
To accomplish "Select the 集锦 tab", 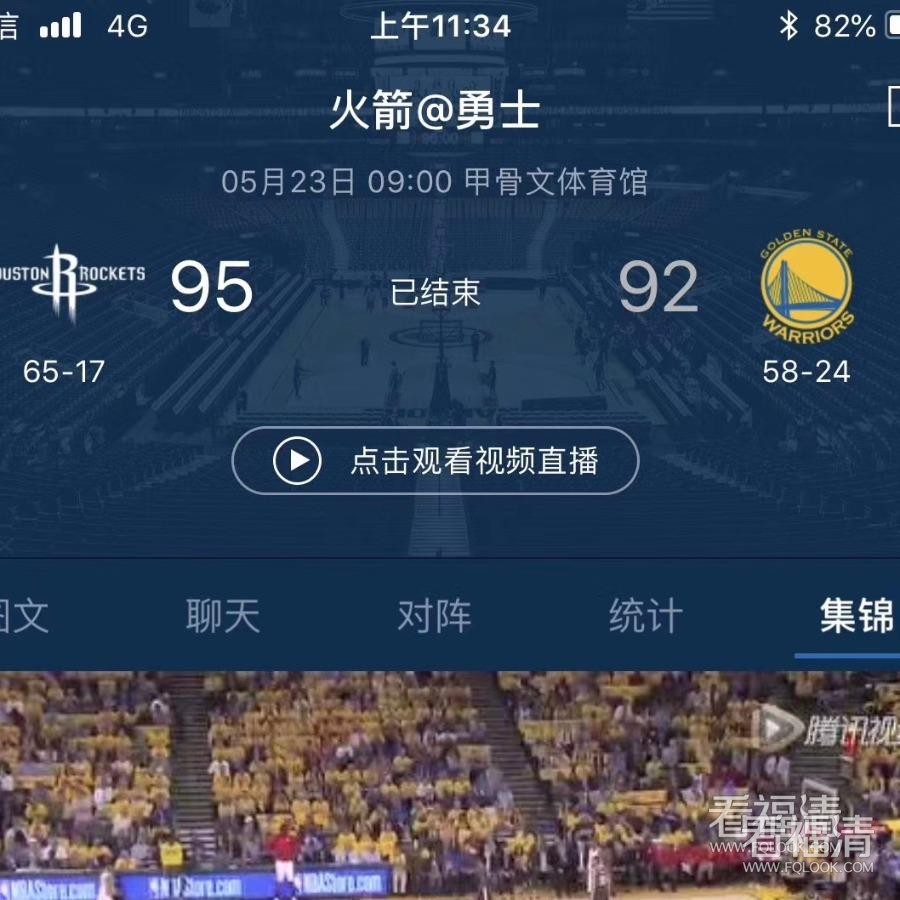I will coord(856,616).
